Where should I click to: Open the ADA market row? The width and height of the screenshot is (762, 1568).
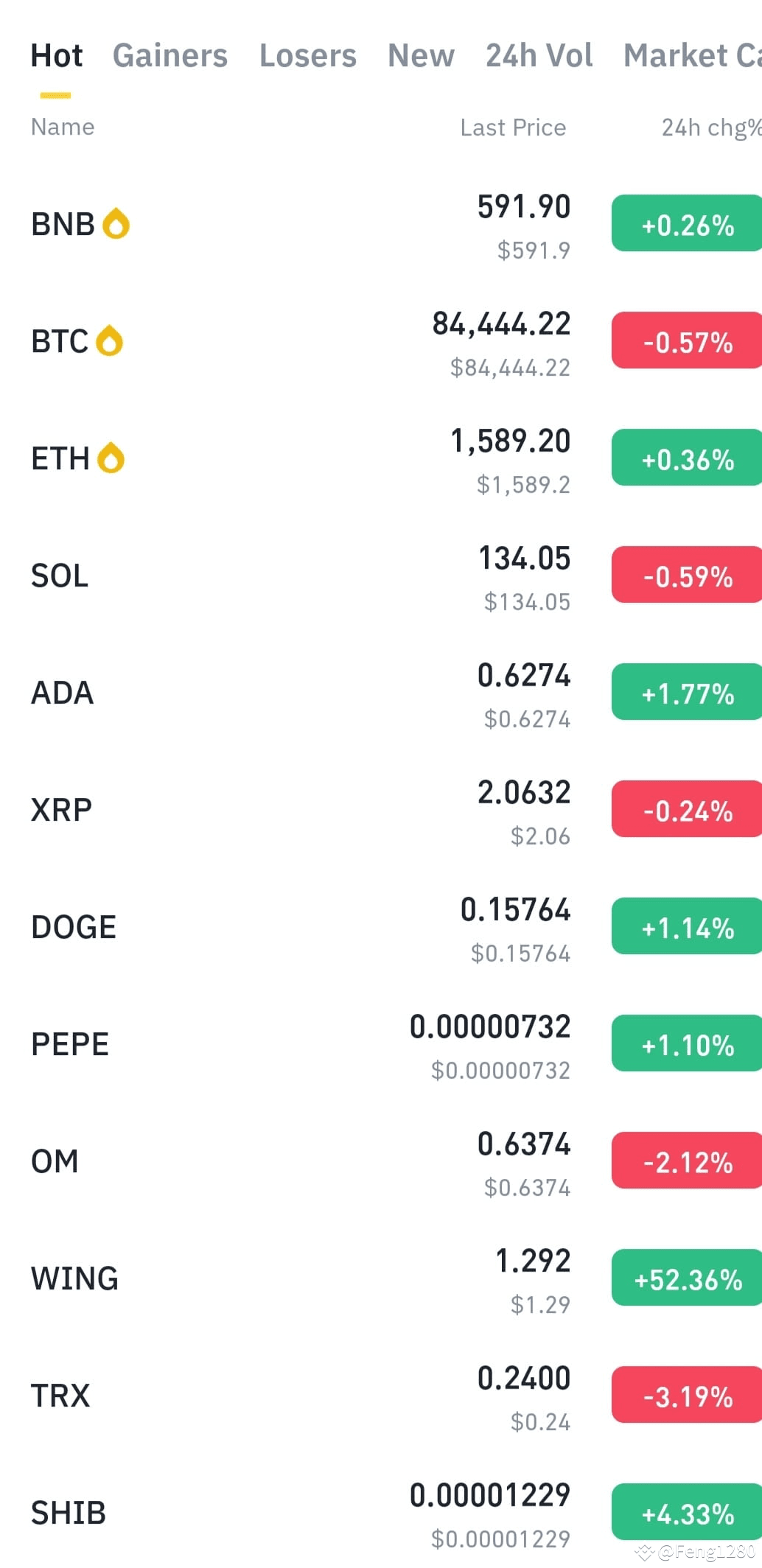click(x=381, y=693)
